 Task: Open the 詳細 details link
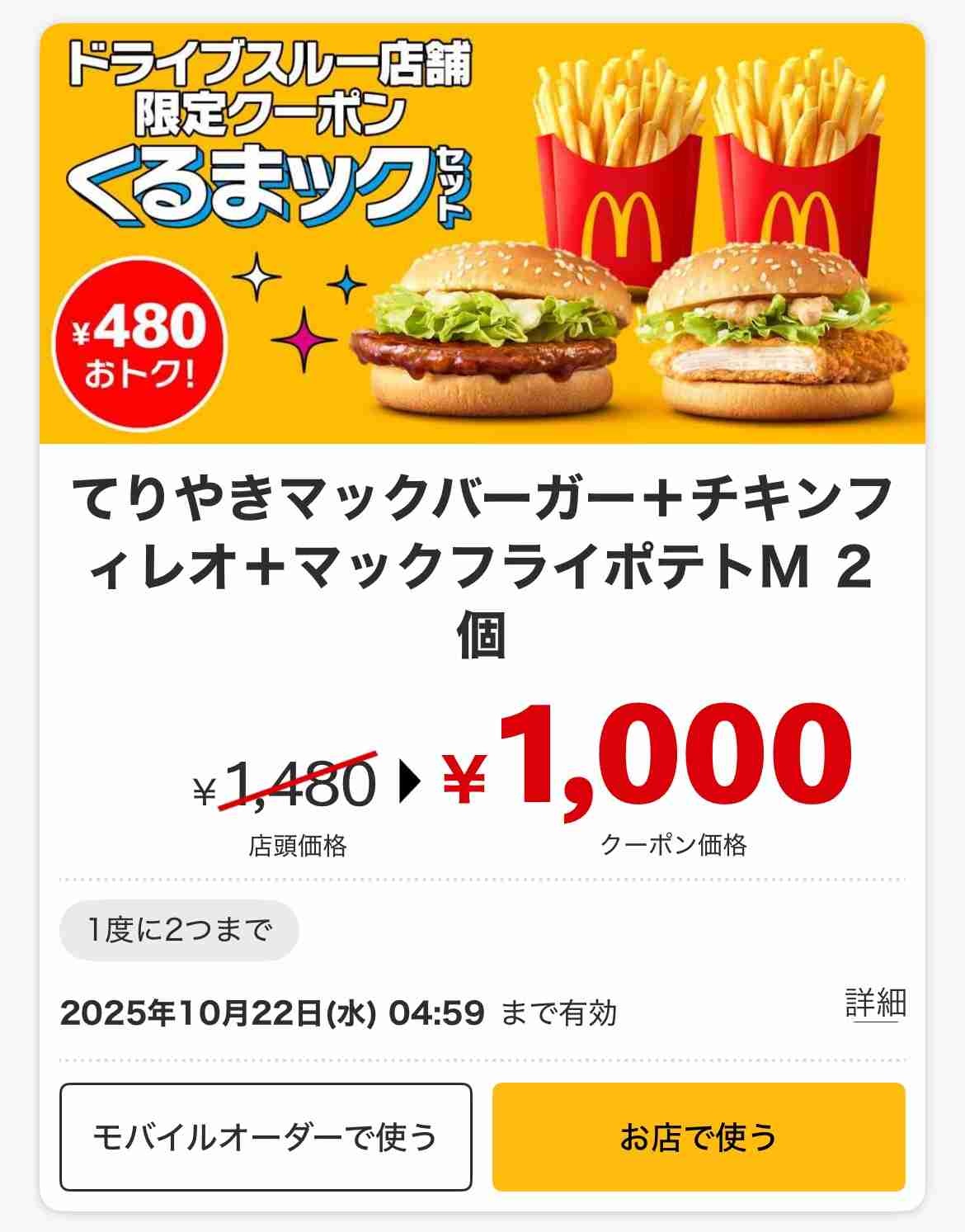pos(875,1003)
